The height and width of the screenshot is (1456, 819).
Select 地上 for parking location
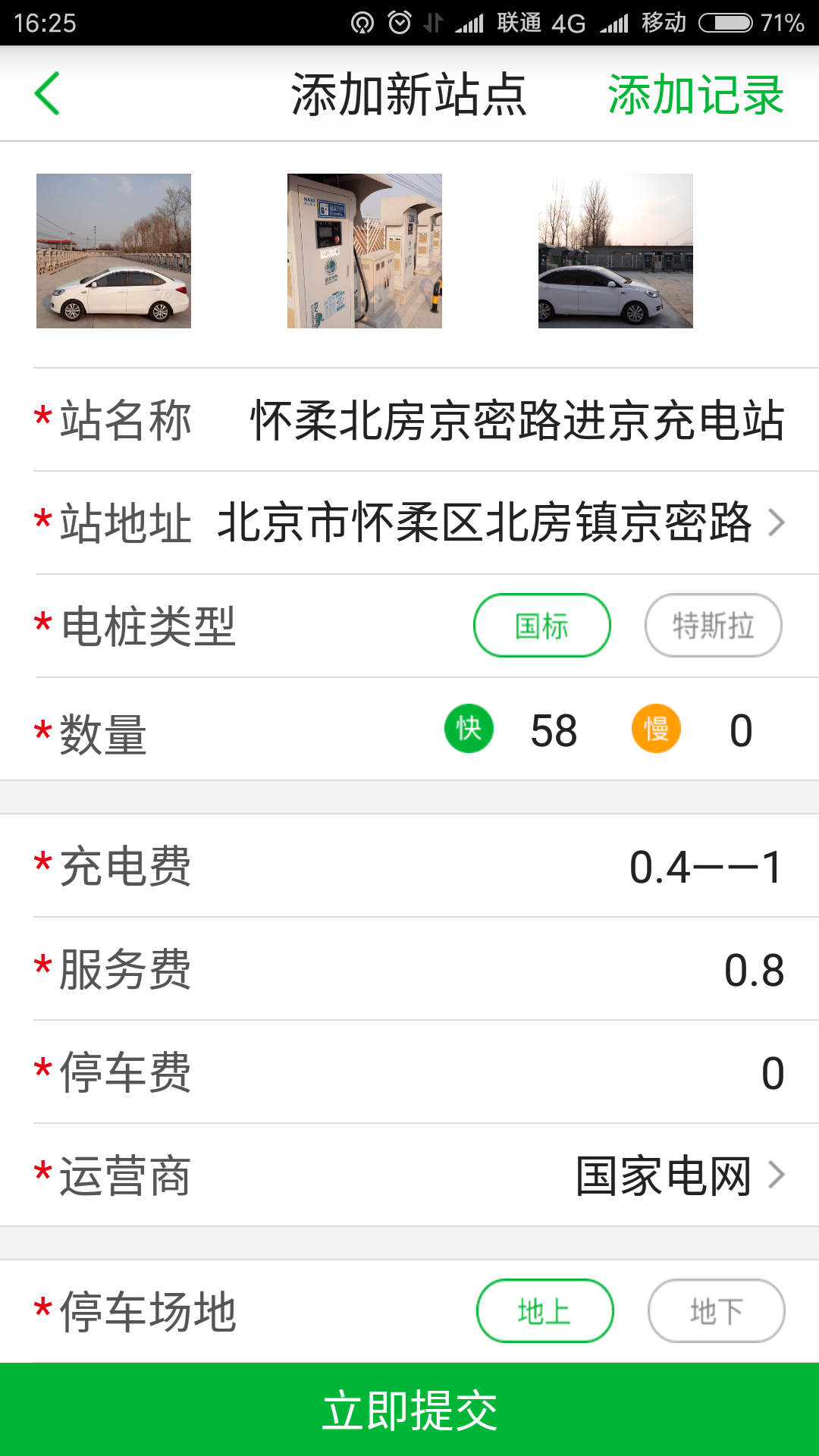pos(545,1311)
